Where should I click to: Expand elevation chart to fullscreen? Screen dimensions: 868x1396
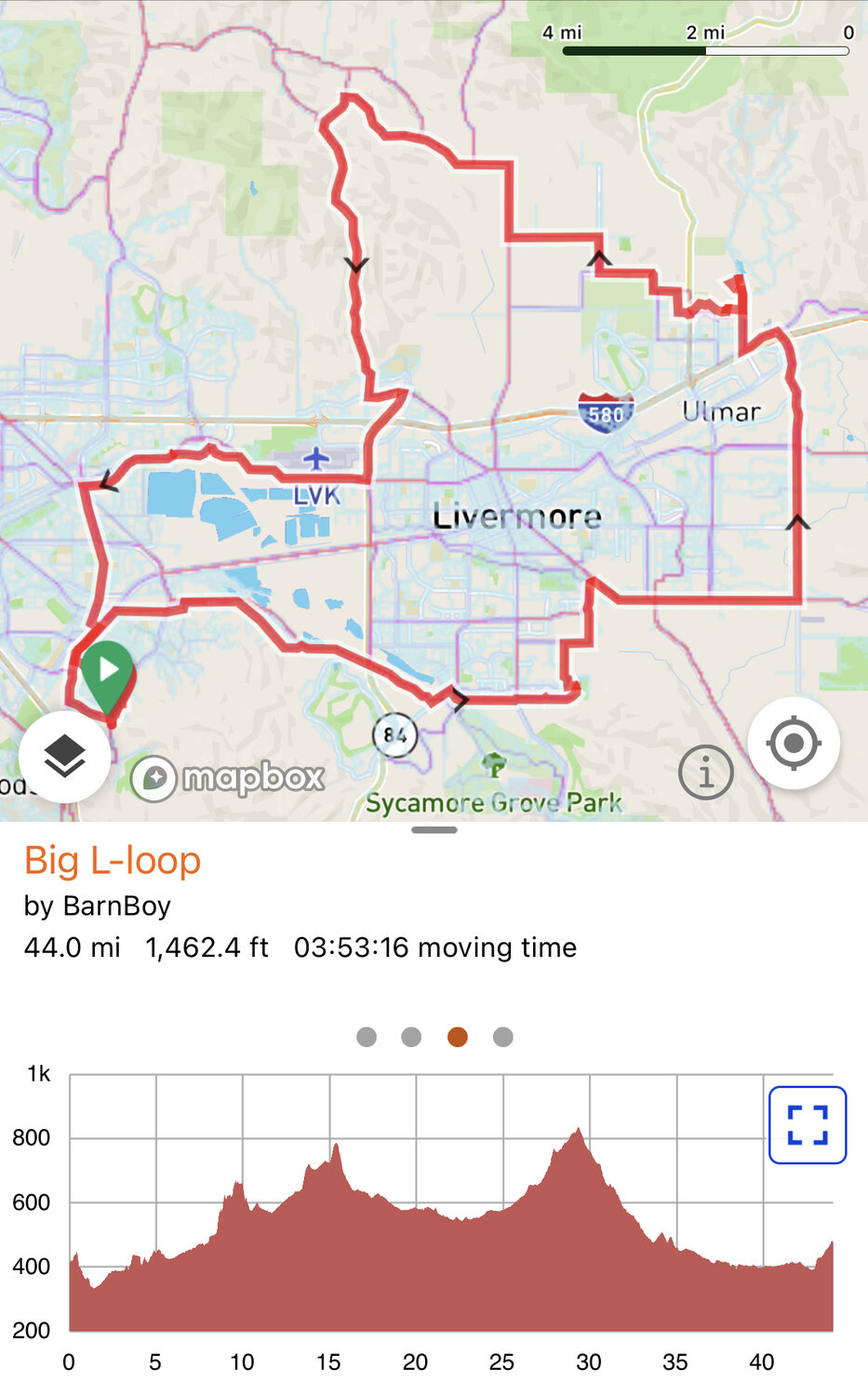[x=807, y=1124]
